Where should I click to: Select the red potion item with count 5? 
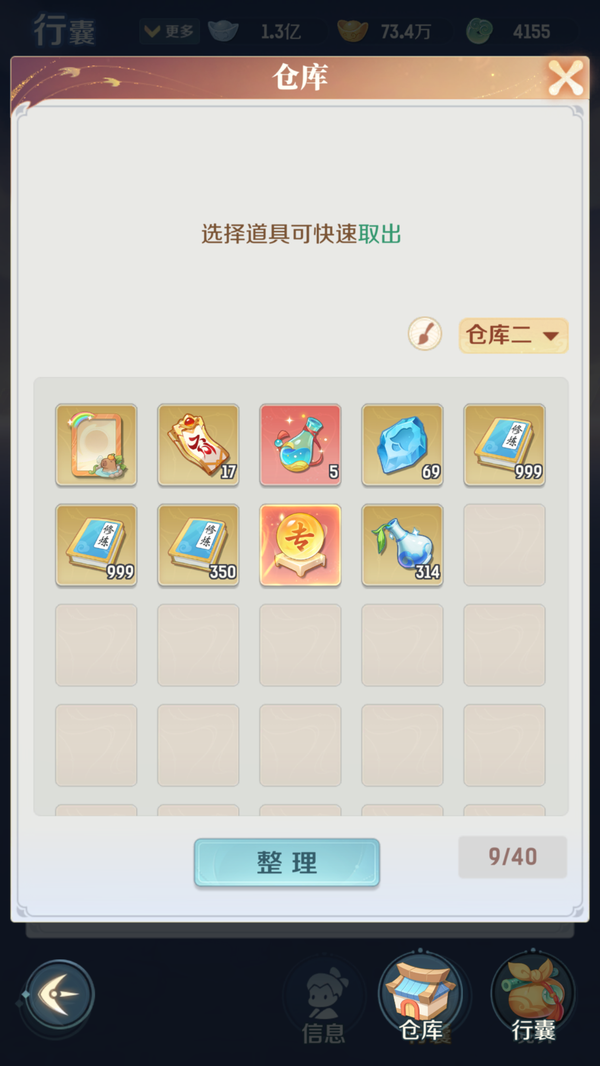tap(300, 445)
